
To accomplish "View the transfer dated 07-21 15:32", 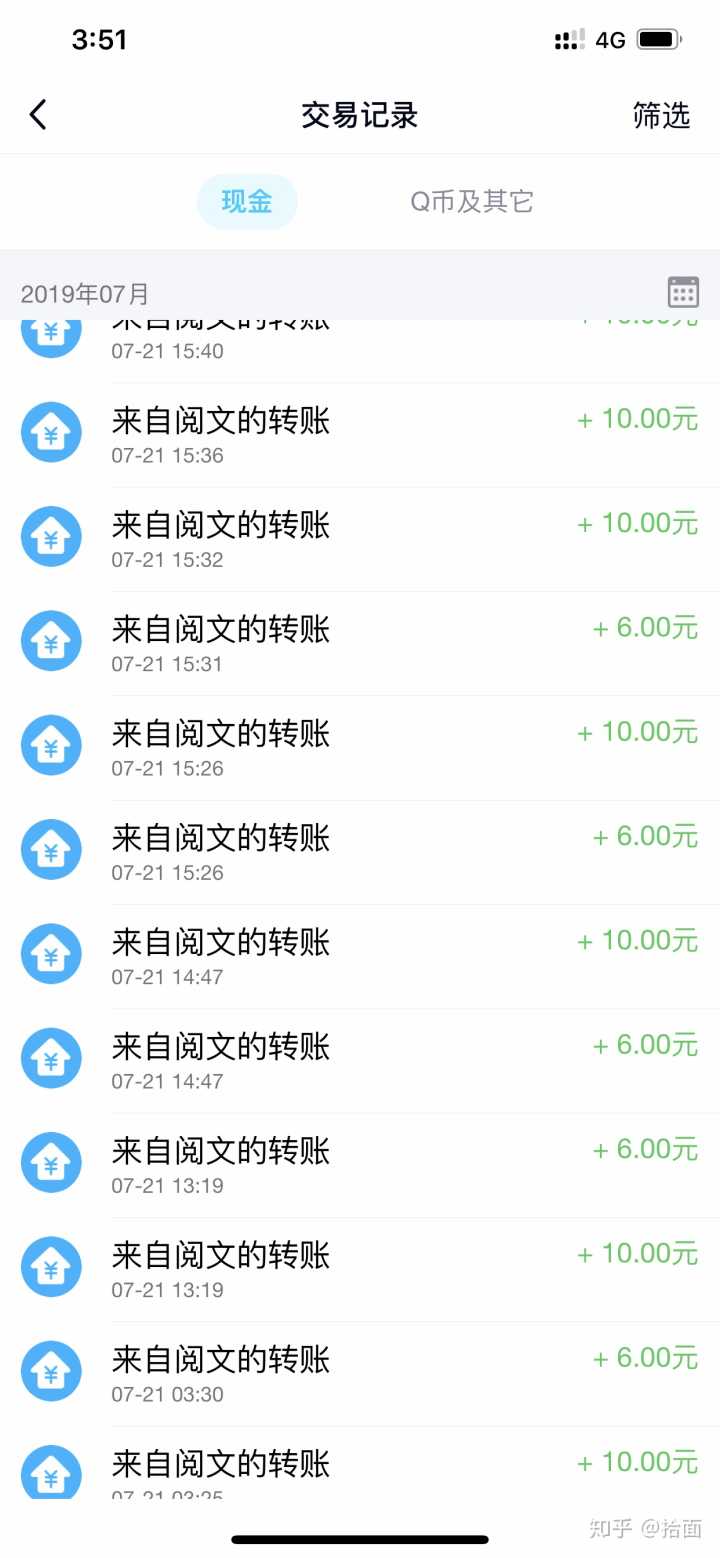I will click(x=360, y=539).
